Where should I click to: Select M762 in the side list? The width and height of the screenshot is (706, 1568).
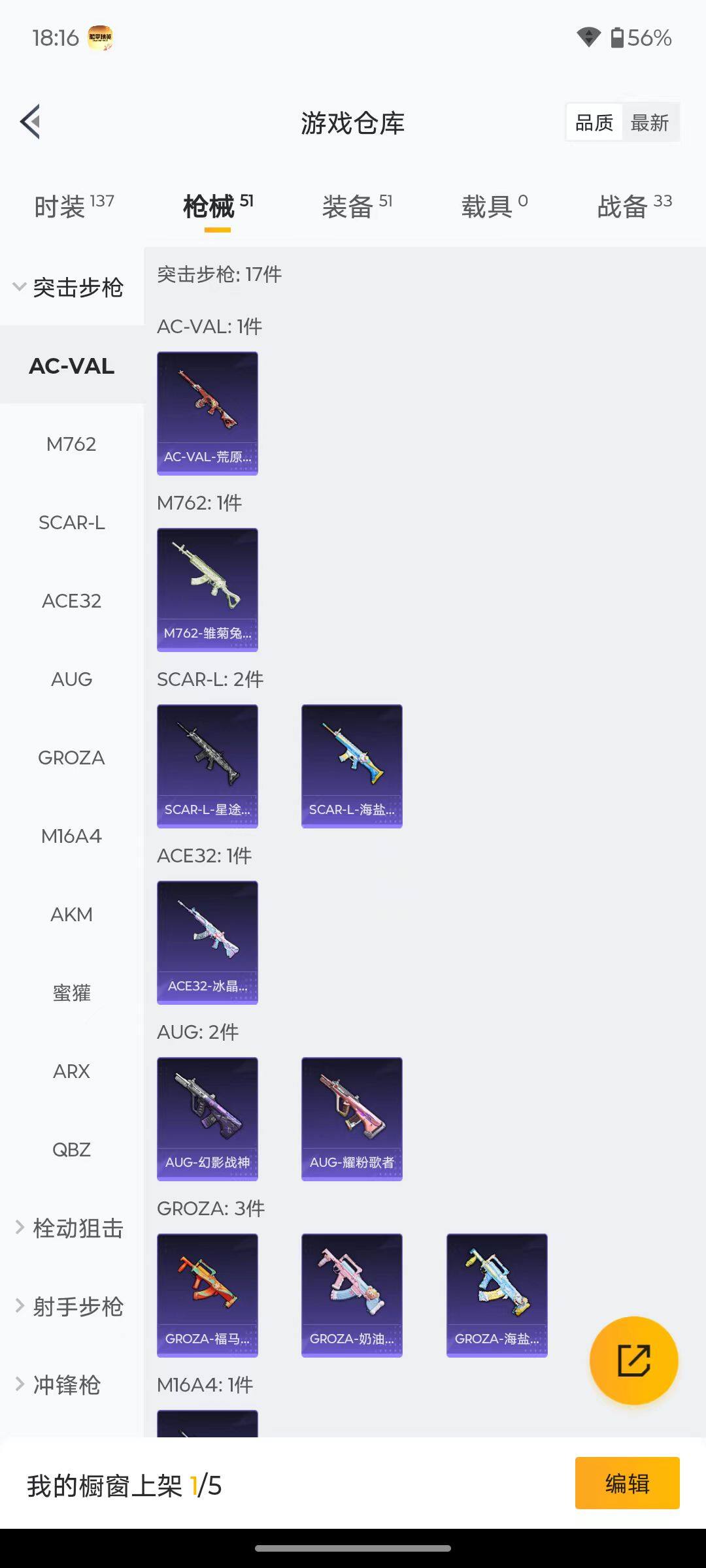(x=71, y=444)
